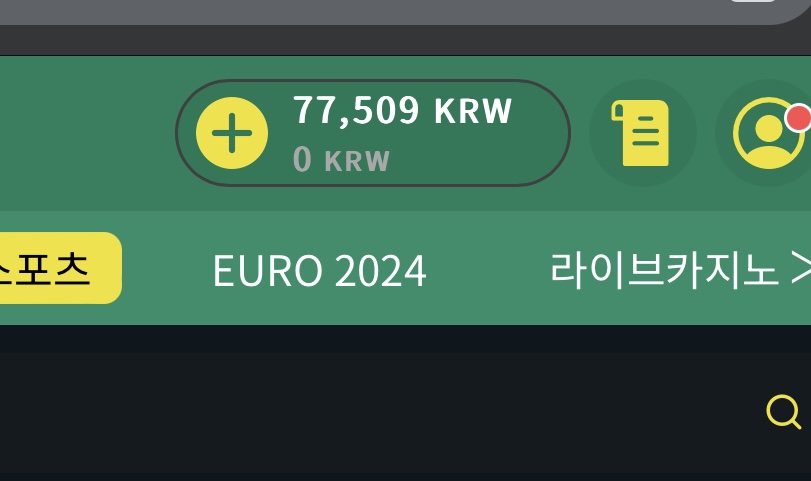811x481 pixels.
Task: Open the search magnifier icon
Action: point(783,411)
